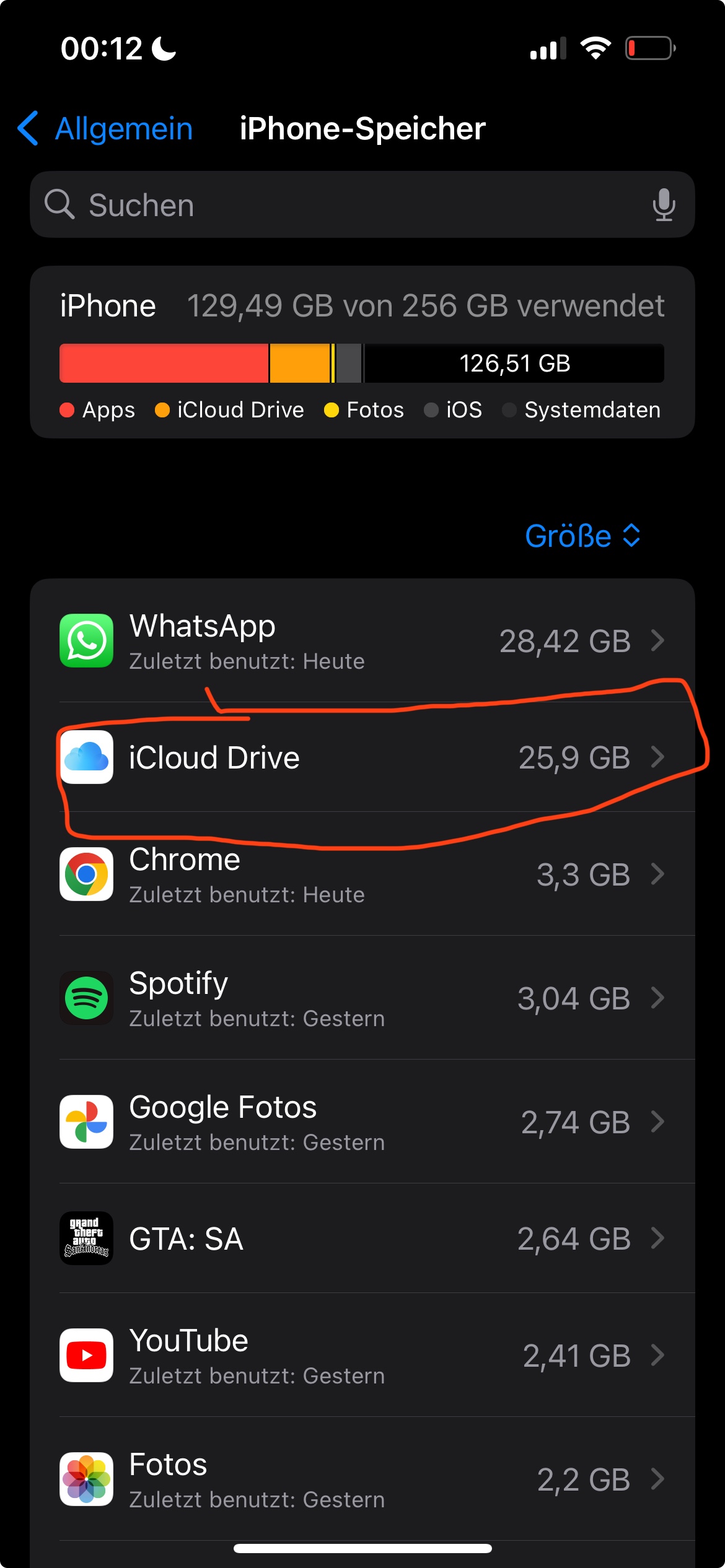Change sort order with Größe
This screenshot has height=1568, width=725.
pyautogui.click(x=582, y=536)
